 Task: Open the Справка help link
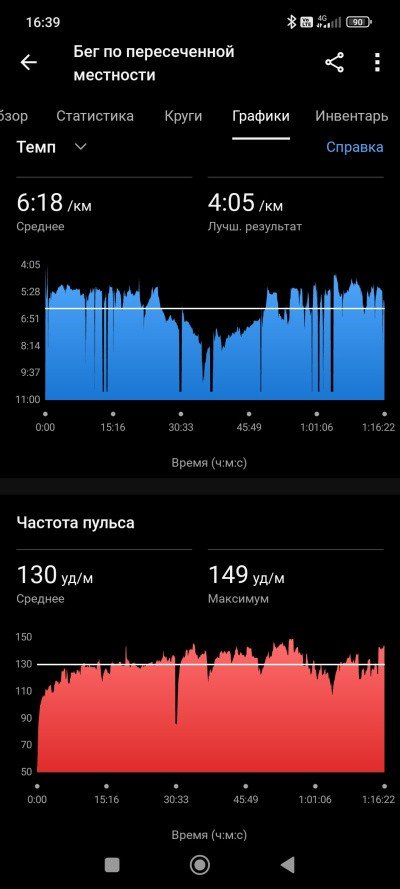355,147
